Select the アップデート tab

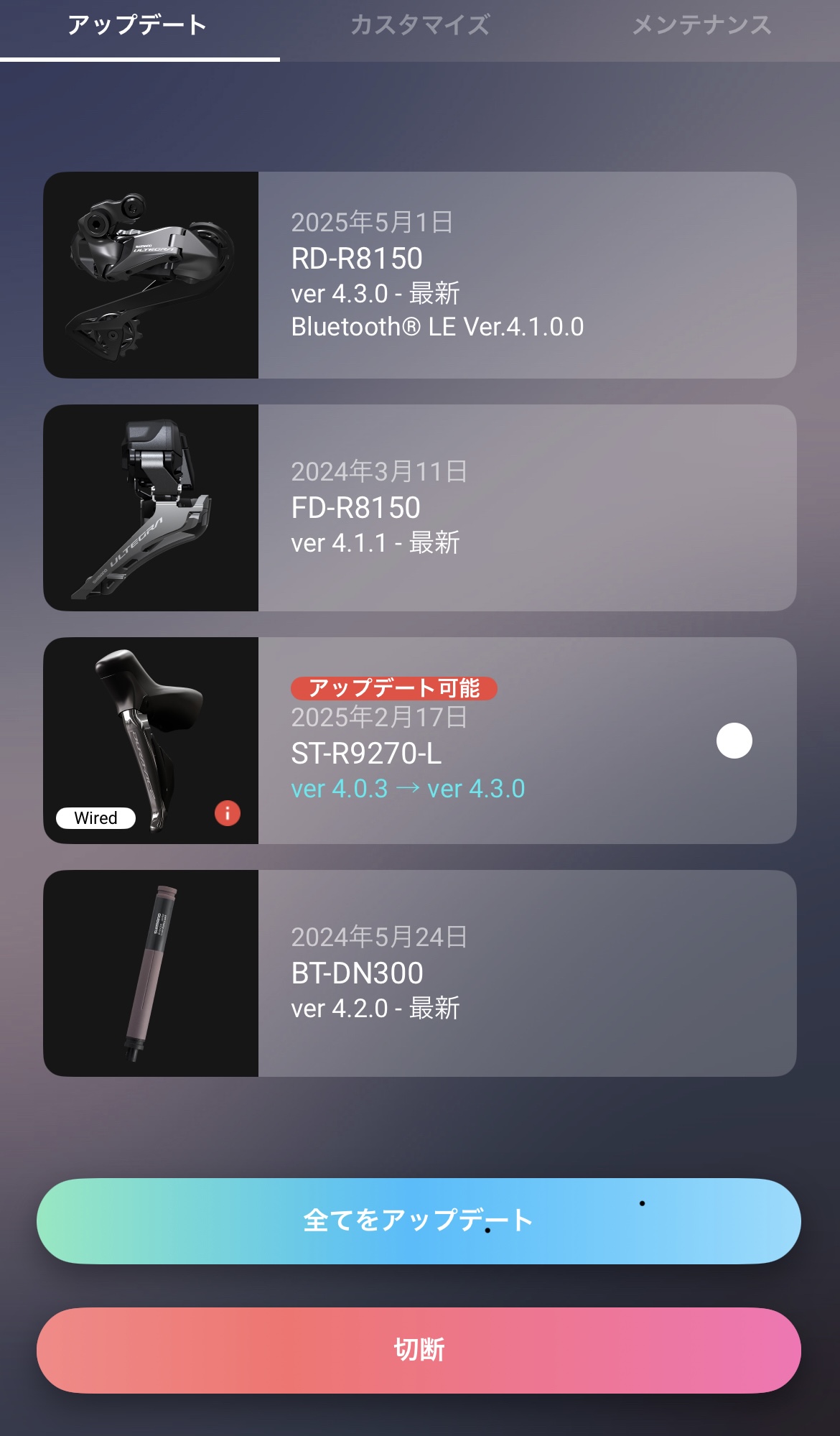pyautogui.click(x=138, y=26)
